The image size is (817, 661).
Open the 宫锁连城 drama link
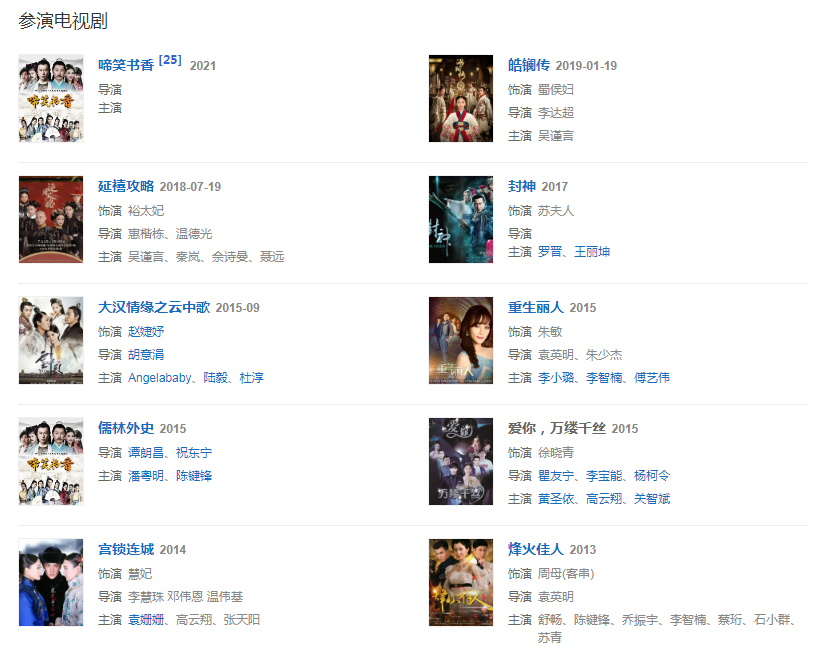point(126,549)
